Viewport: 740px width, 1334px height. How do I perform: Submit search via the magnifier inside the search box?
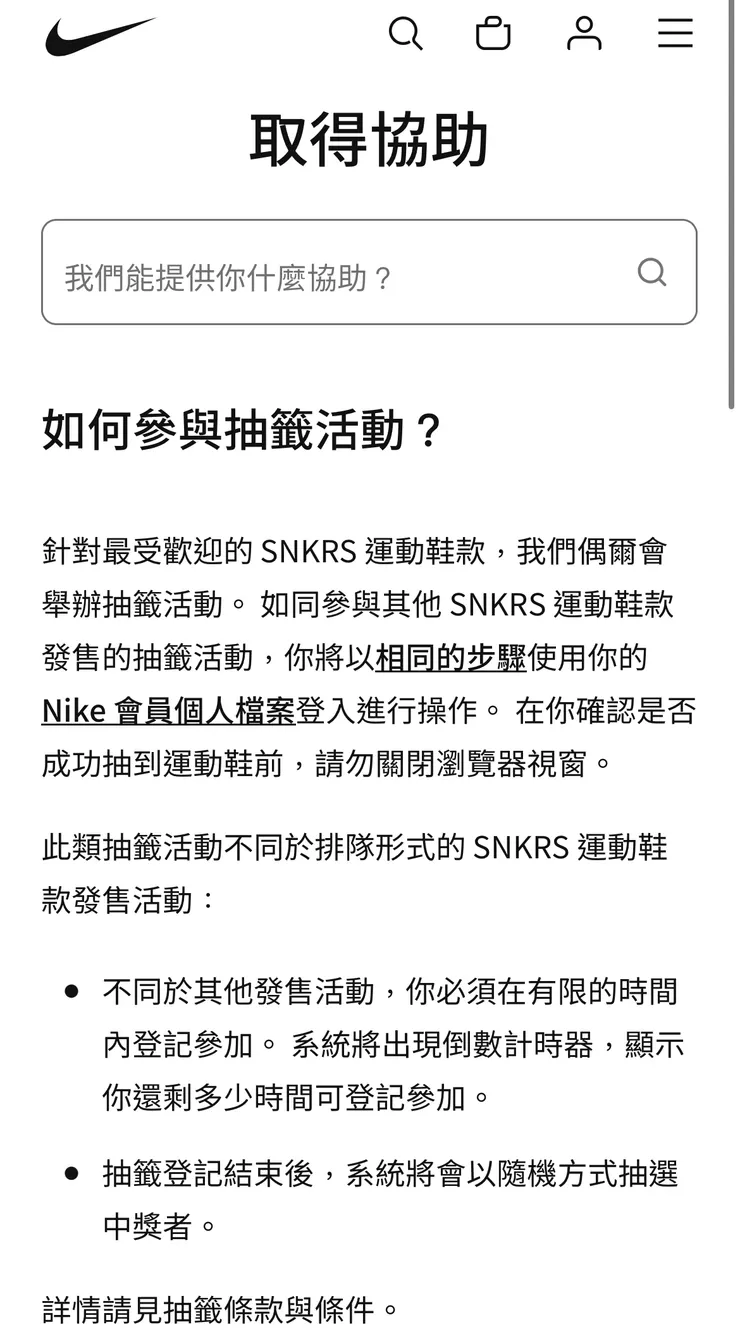(652, 271)
